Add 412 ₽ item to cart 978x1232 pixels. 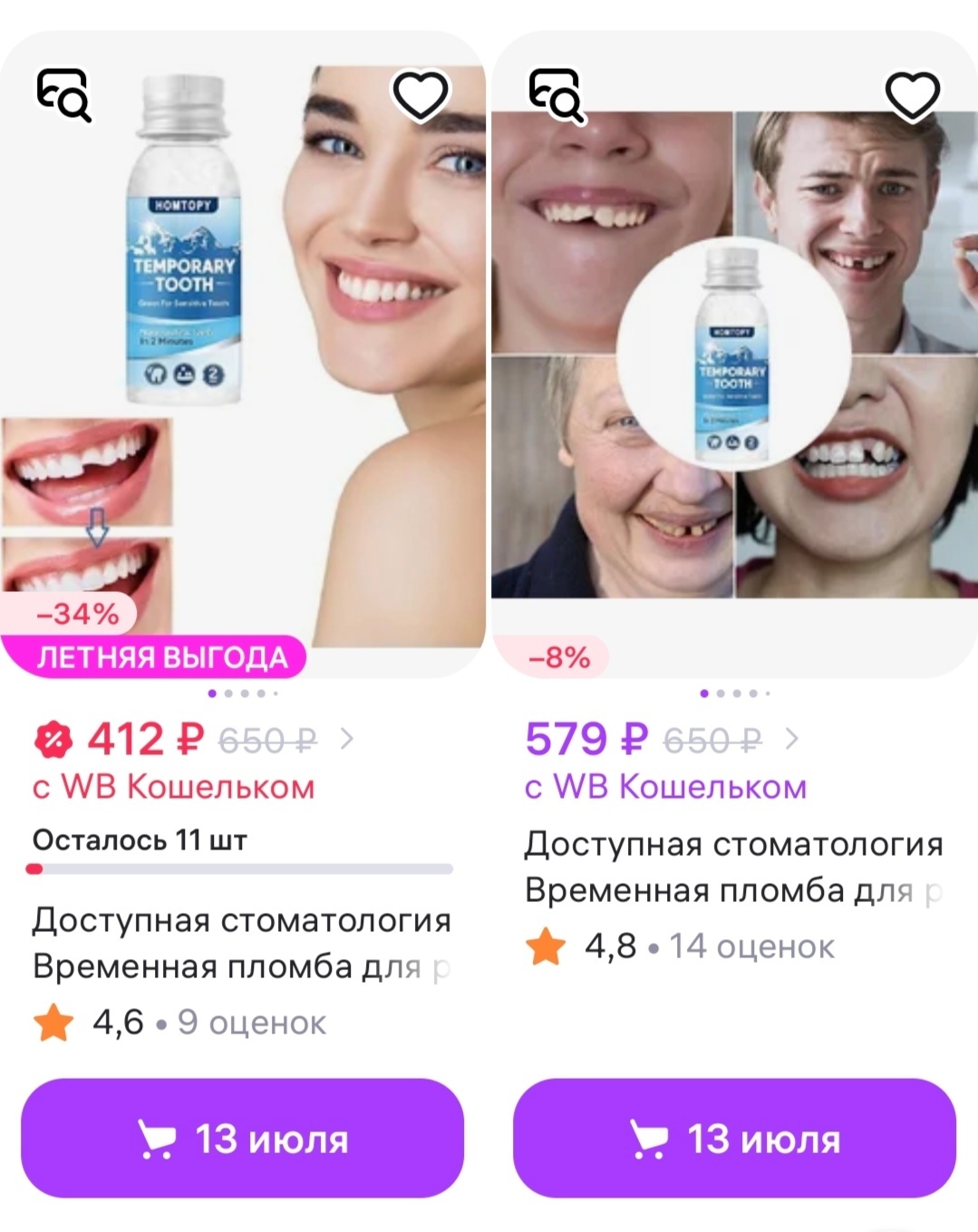pyautogui.click(x=242, y=1138)
